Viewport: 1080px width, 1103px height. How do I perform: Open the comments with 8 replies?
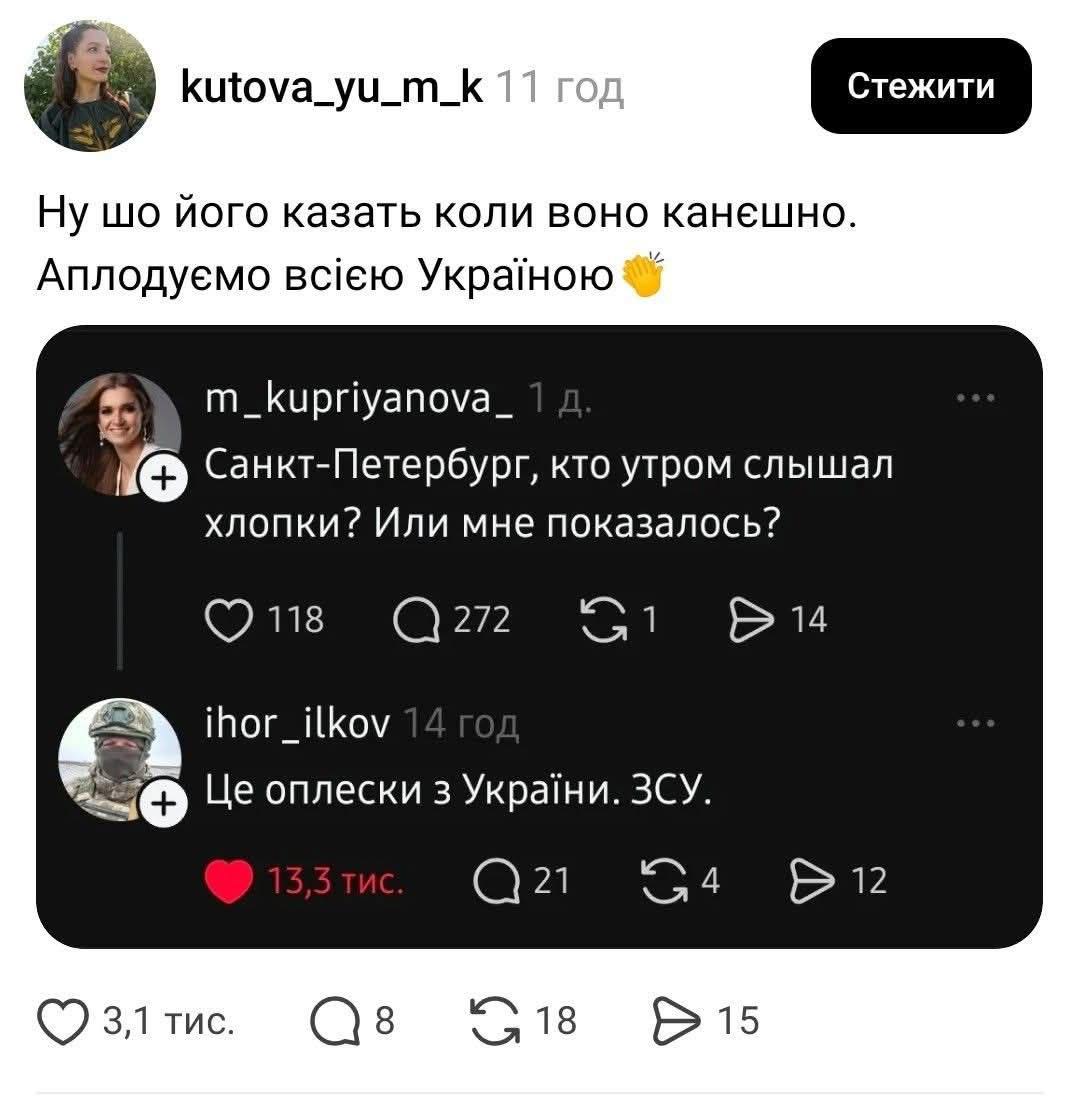(x=332, y=1021)
